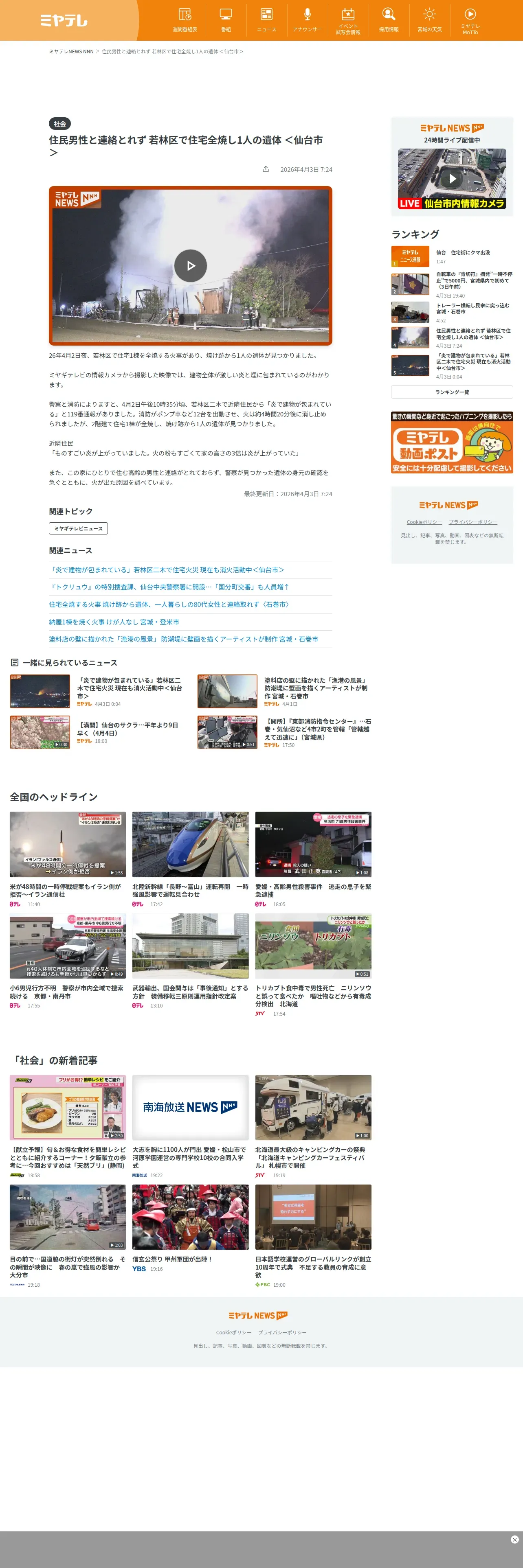Open the 採用情報 recruitment header item
Screen dimensions: 523x1568
click(x=389, y=20)
